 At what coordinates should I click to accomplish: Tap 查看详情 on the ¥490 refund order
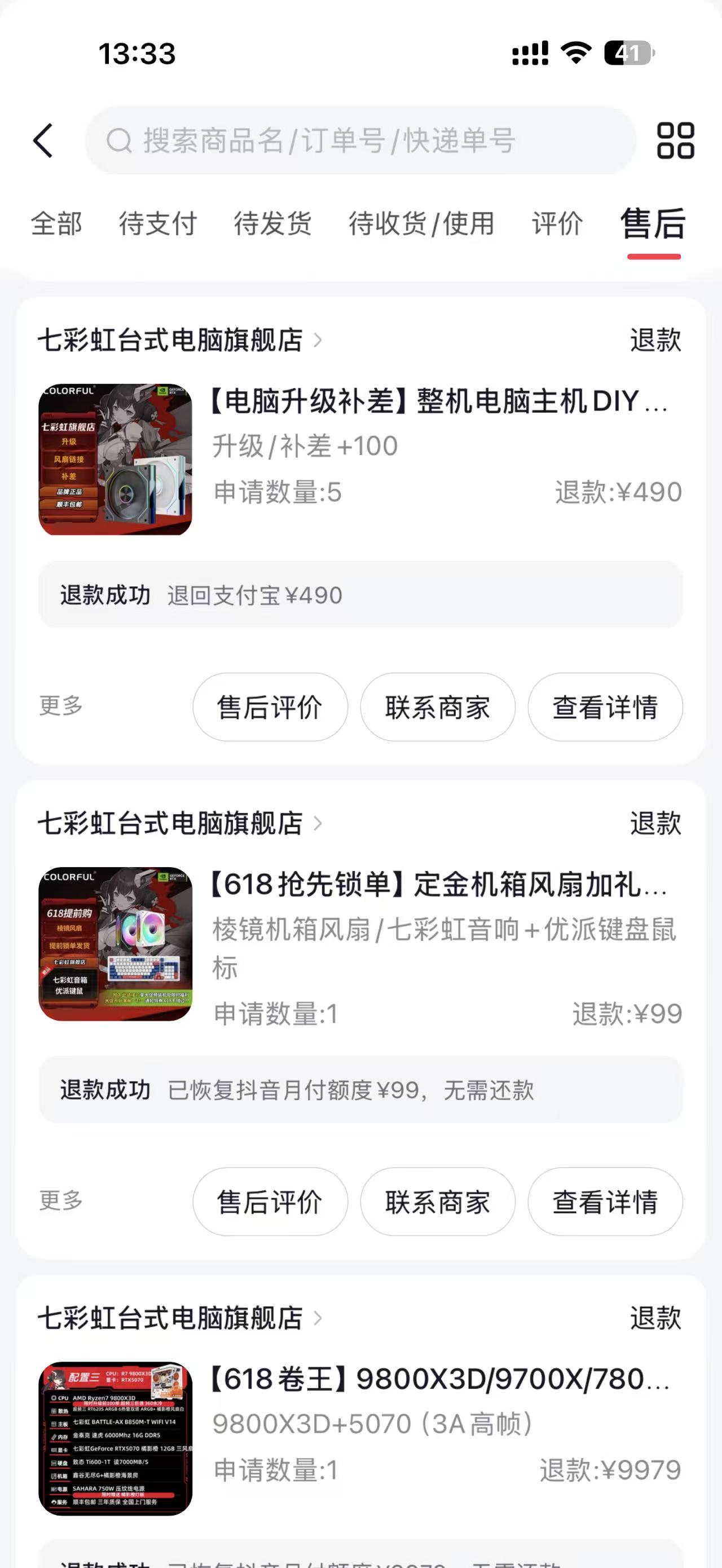pos(605,706)
